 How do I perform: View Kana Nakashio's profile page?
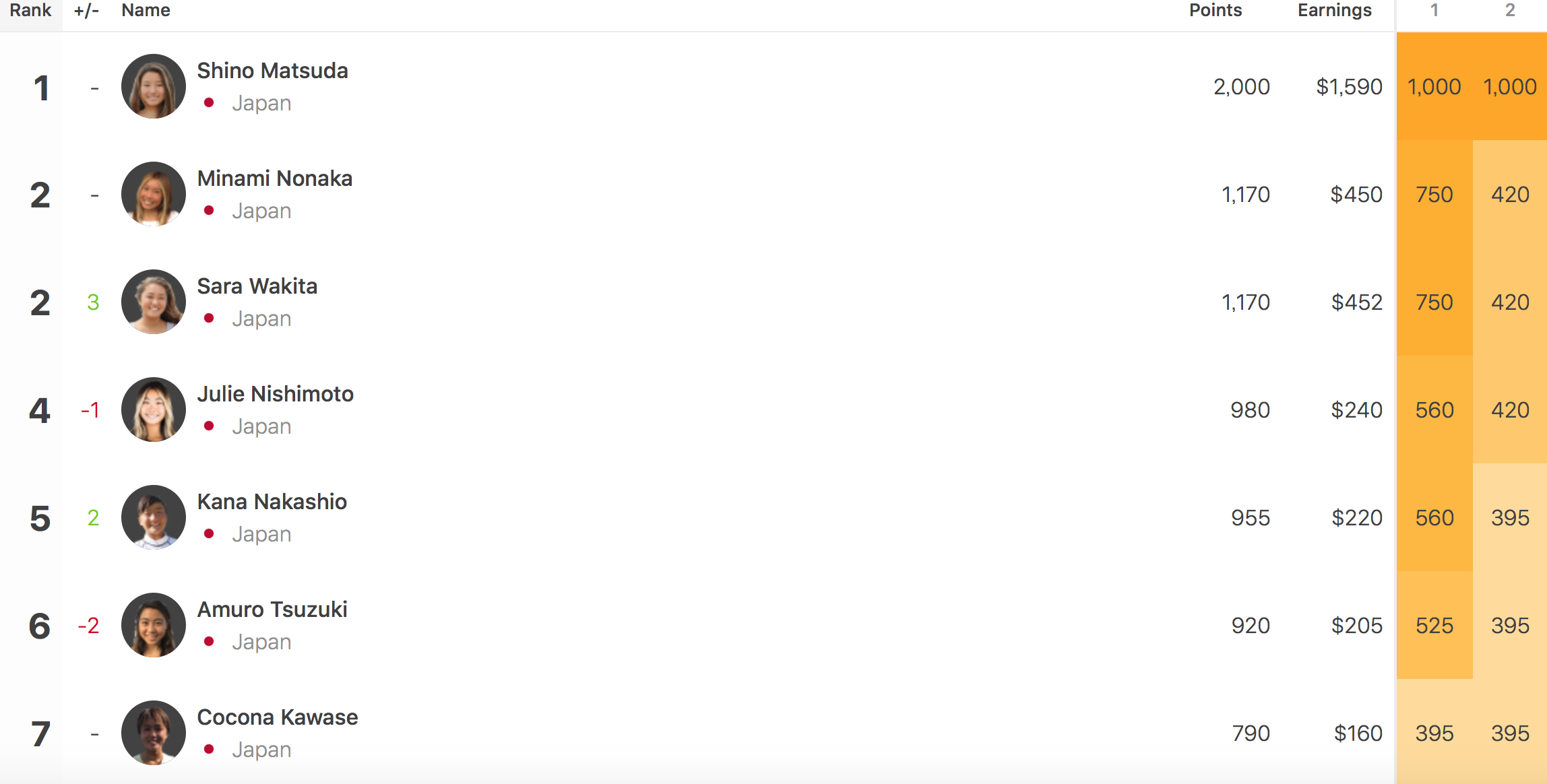272,502
